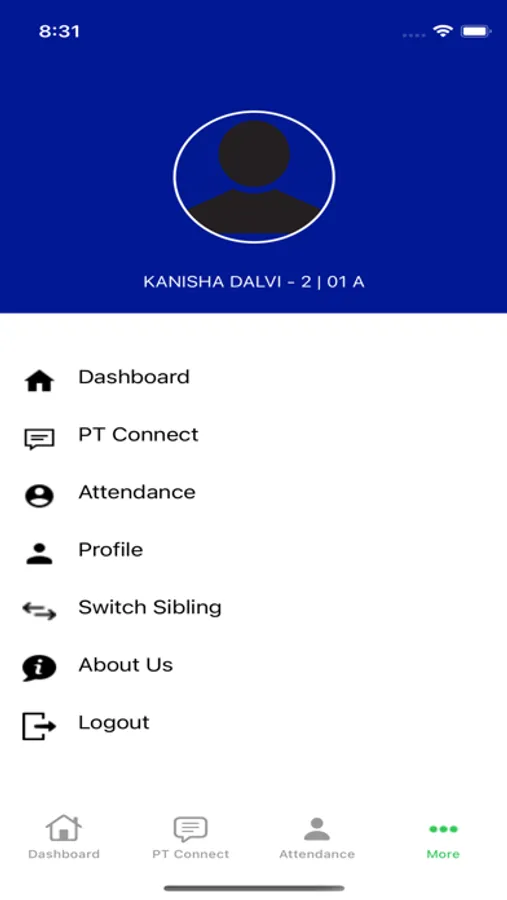Viewport: 507px width, 900px height.
Task: Go to the Attendance bottom tab
Action: 317,837
